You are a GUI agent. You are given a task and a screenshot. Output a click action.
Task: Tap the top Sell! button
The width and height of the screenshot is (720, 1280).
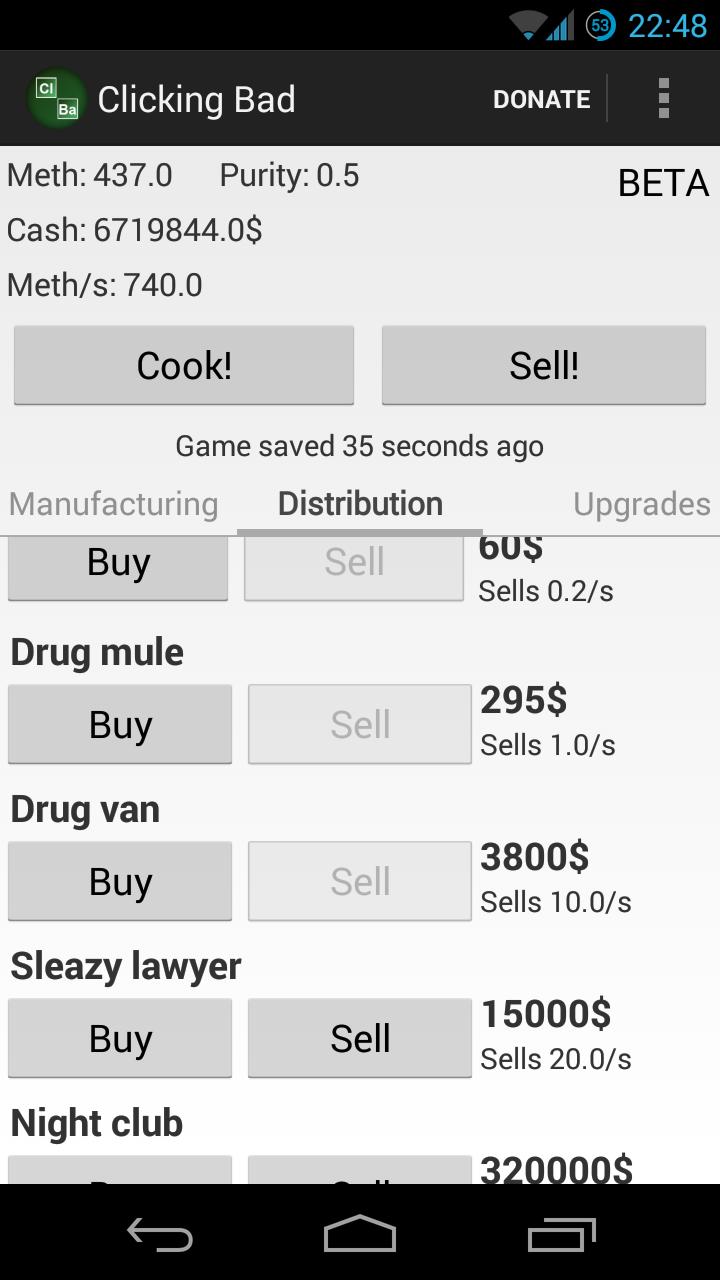coord(544,365)
